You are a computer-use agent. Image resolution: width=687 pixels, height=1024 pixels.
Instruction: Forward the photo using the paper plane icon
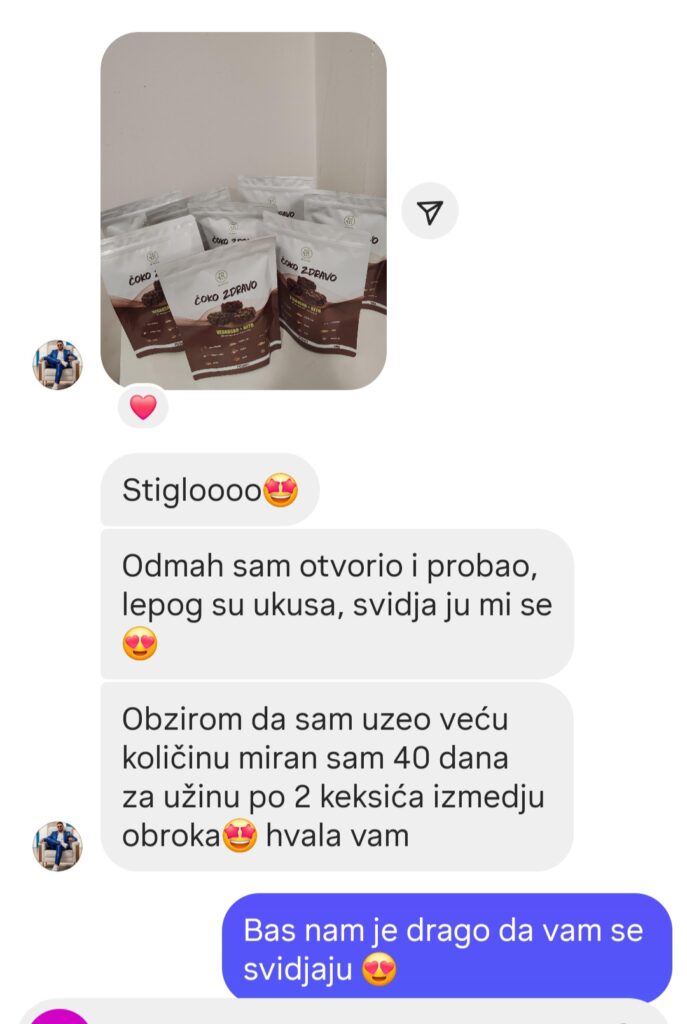(429, 211)
